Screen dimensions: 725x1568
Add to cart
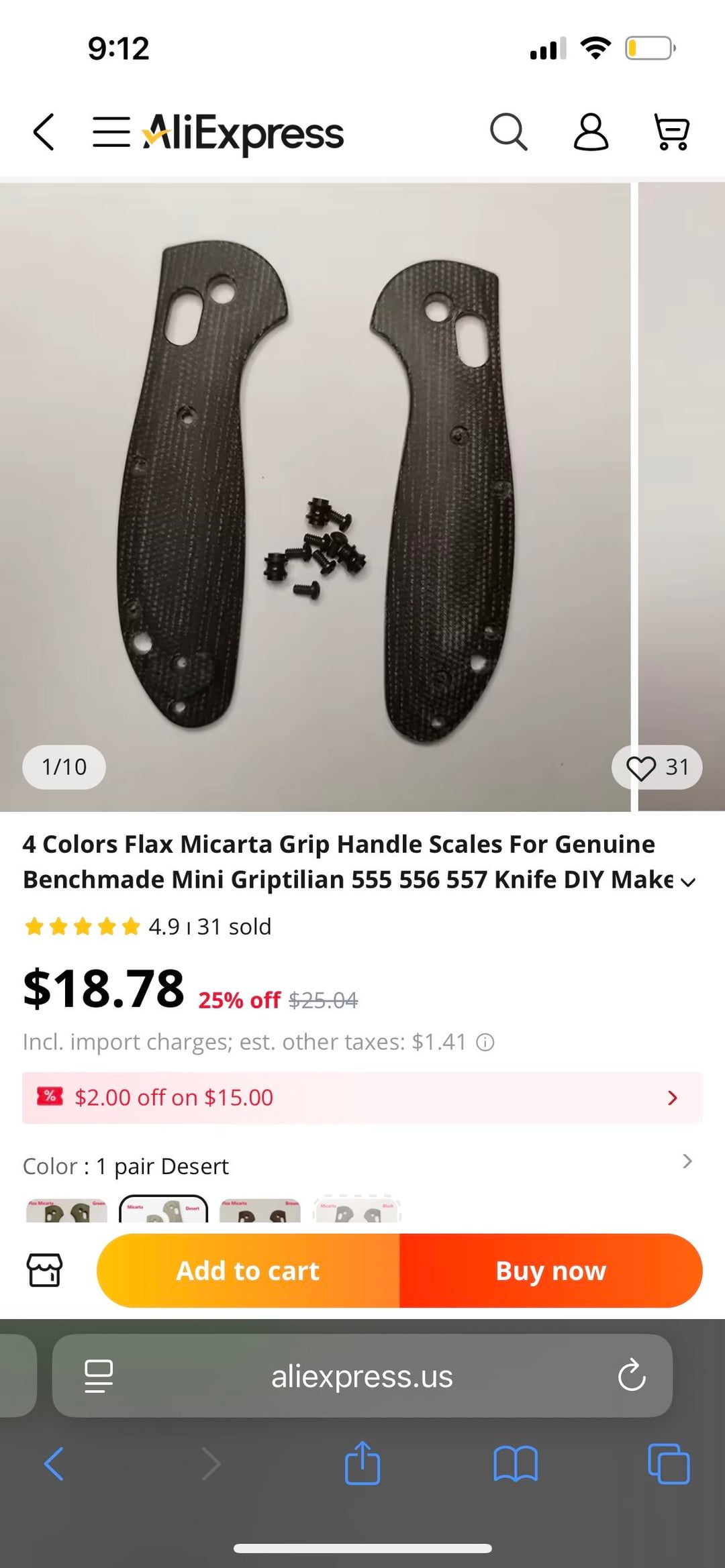248,1270
